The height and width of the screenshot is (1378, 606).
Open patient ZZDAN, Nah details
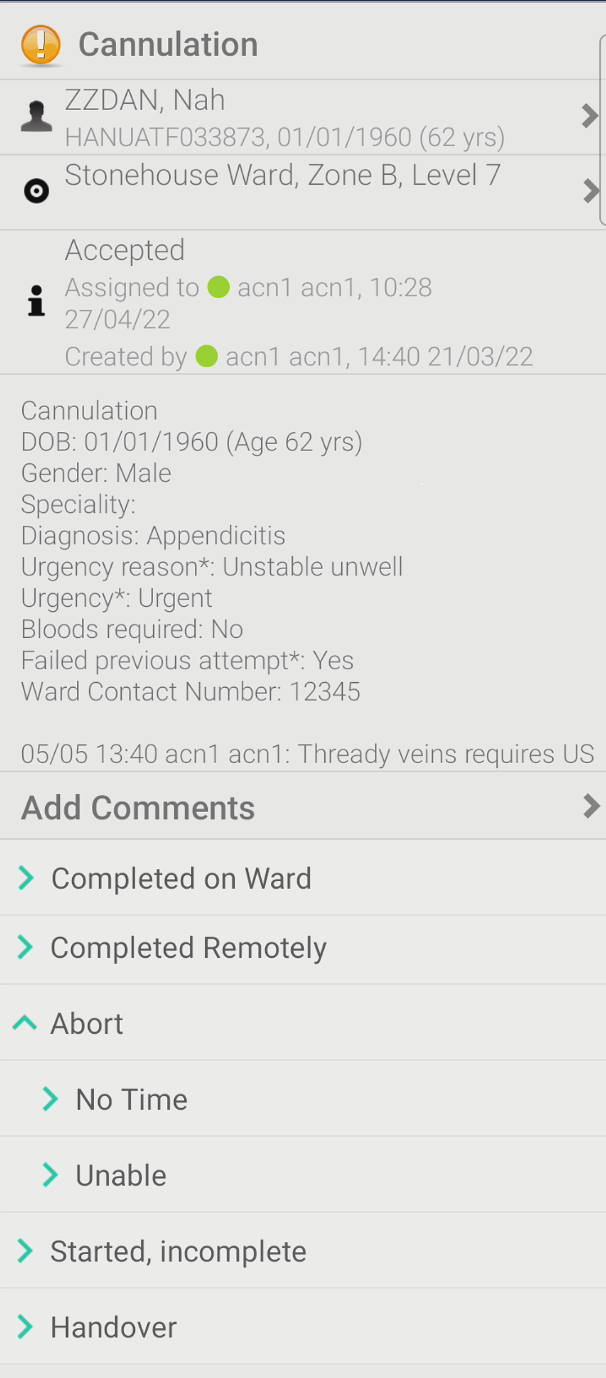tap(303, 117)
